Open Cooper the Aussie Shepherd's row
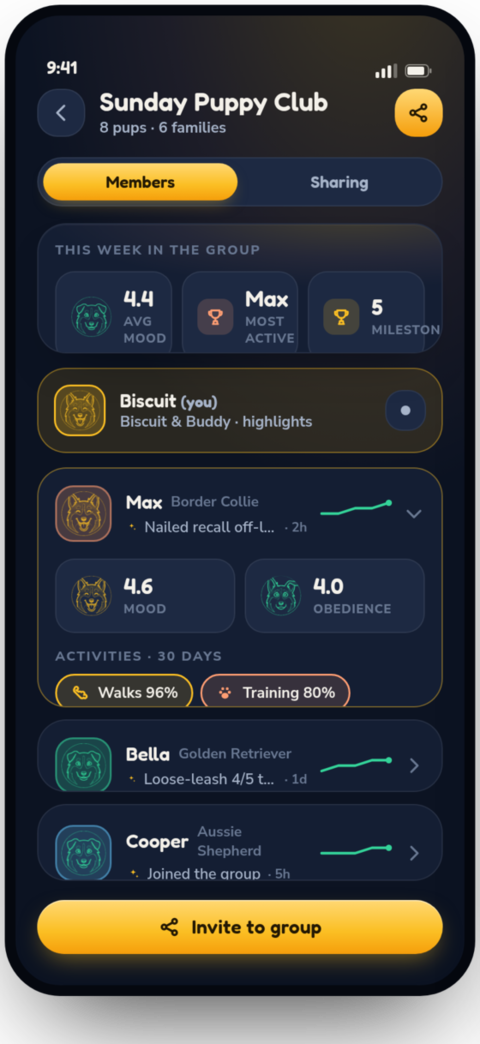Viewport: 480px width, 1044px height. tap(240, 843)
